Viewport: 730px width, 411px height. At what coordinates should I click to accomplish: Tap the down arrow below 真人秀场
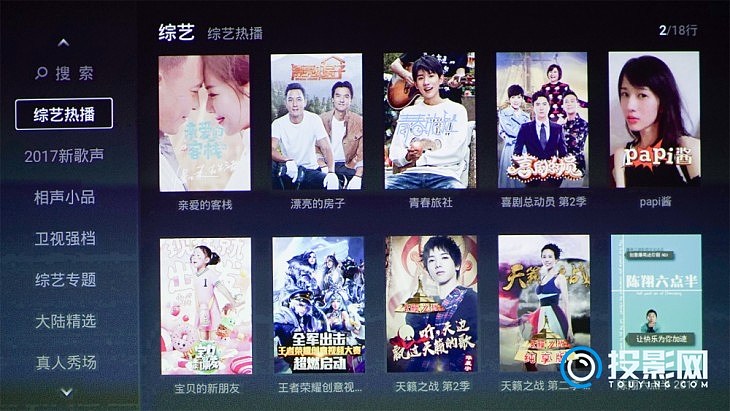pyautogui.click(x=66, y=391)
